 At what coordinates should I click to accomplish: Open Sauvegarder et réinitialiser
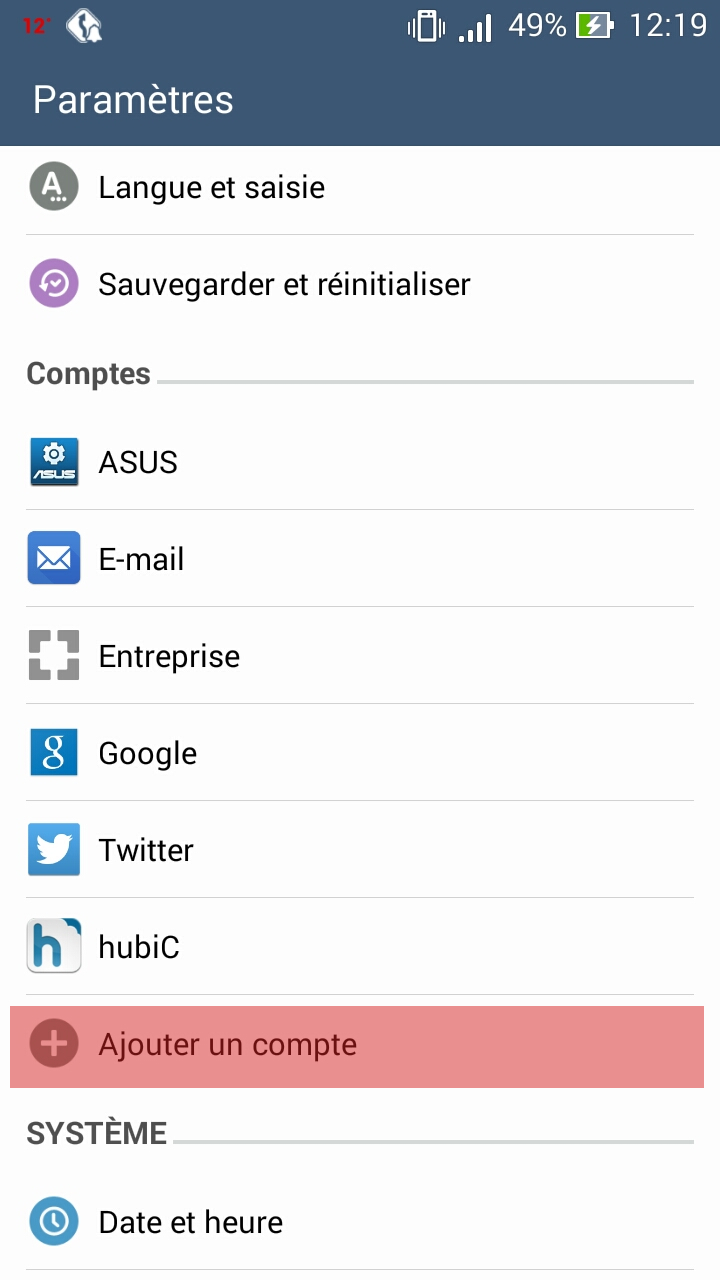360,284
